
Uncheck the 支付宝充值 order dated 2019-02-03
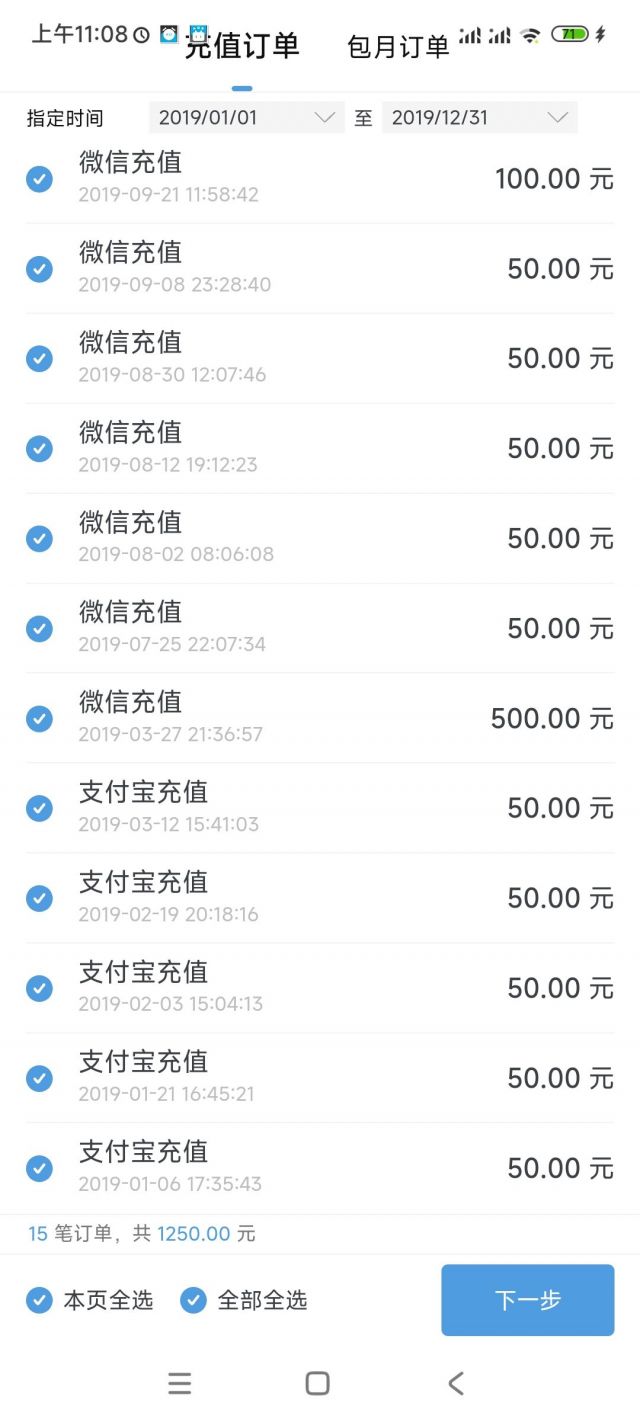[x=39, y=989]
